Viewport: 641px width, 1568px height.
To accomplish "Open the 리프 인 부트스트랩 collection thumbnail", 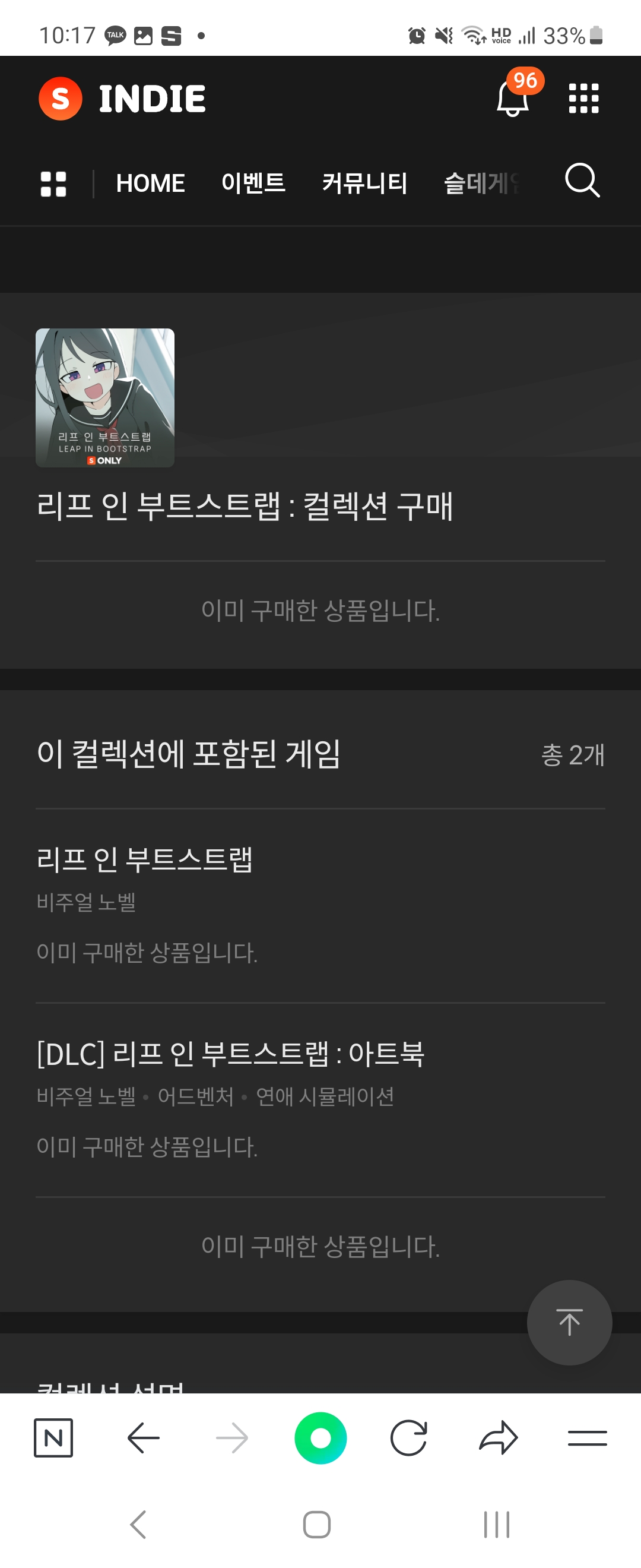I will pyautogui.click(x=105, y=398).
